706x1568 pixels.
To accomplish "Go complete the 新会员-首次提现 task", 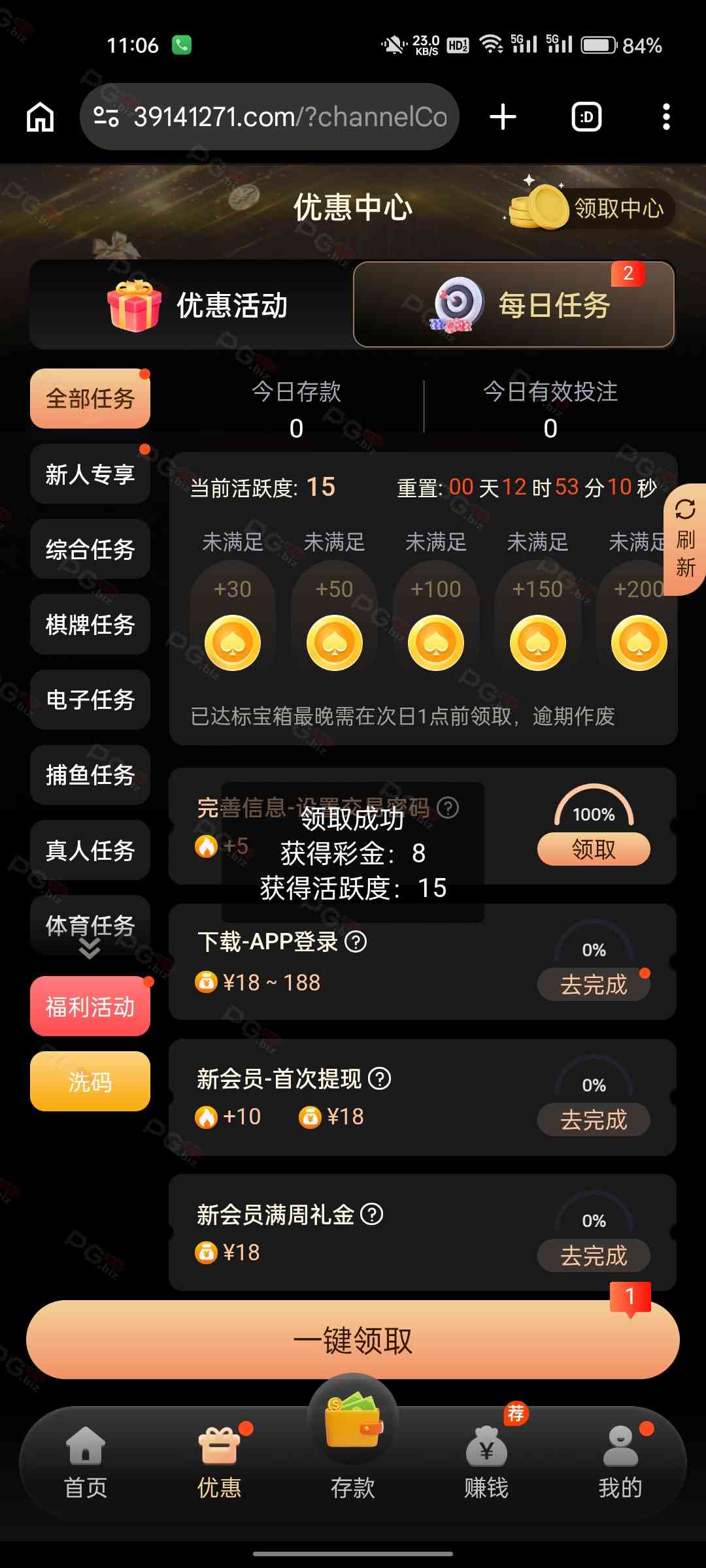I will (x=594, y=1120).
